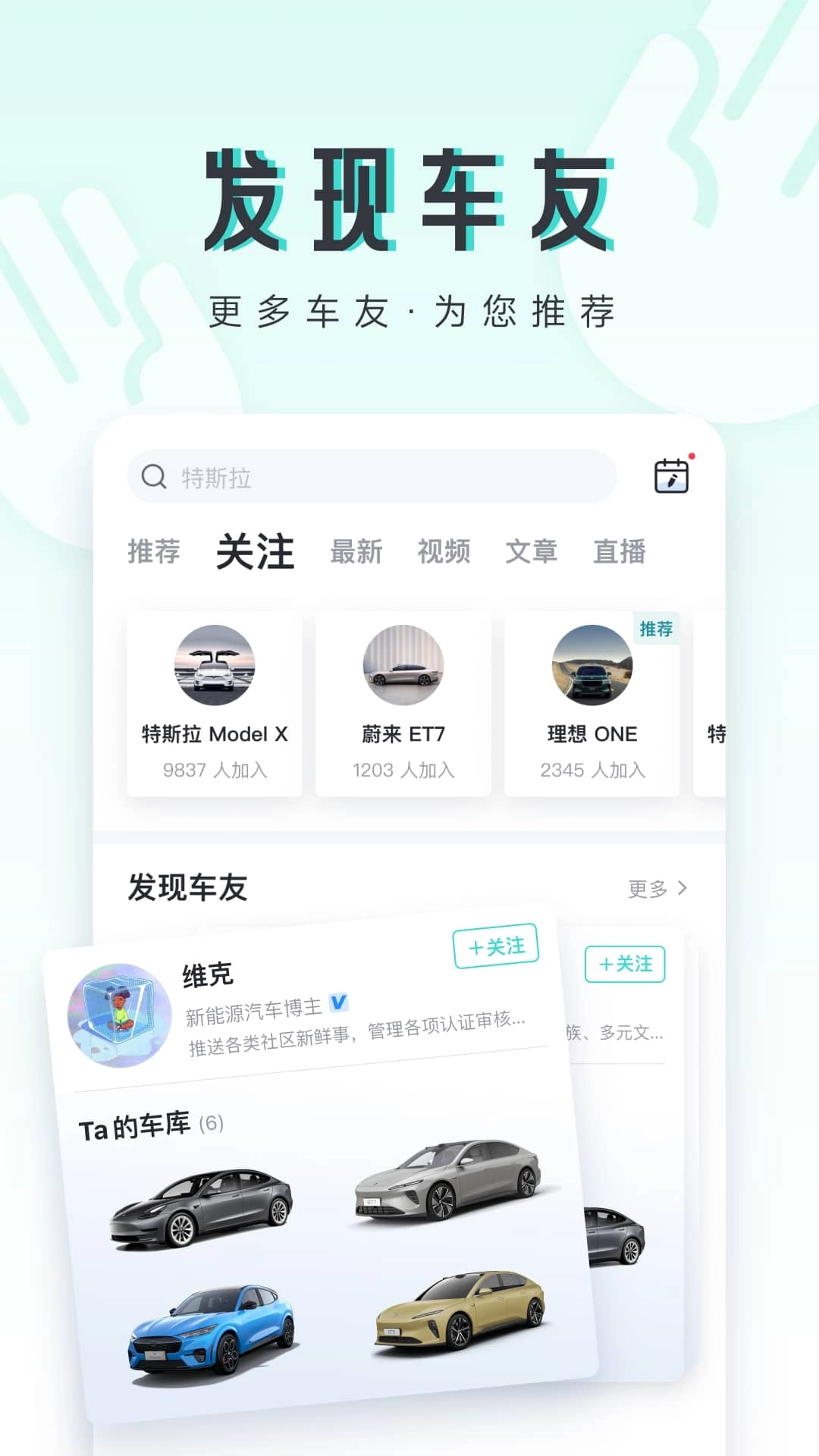819x1456 pixels.
Task: Open the search magnifier icon
Action: (x=154, y=476)
